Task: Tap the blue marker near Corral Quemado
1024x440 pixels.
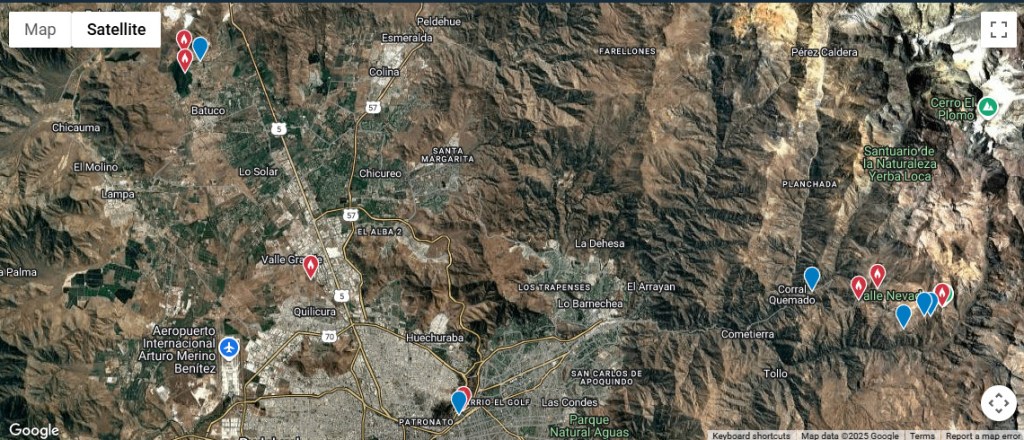Action: [812, 277]
